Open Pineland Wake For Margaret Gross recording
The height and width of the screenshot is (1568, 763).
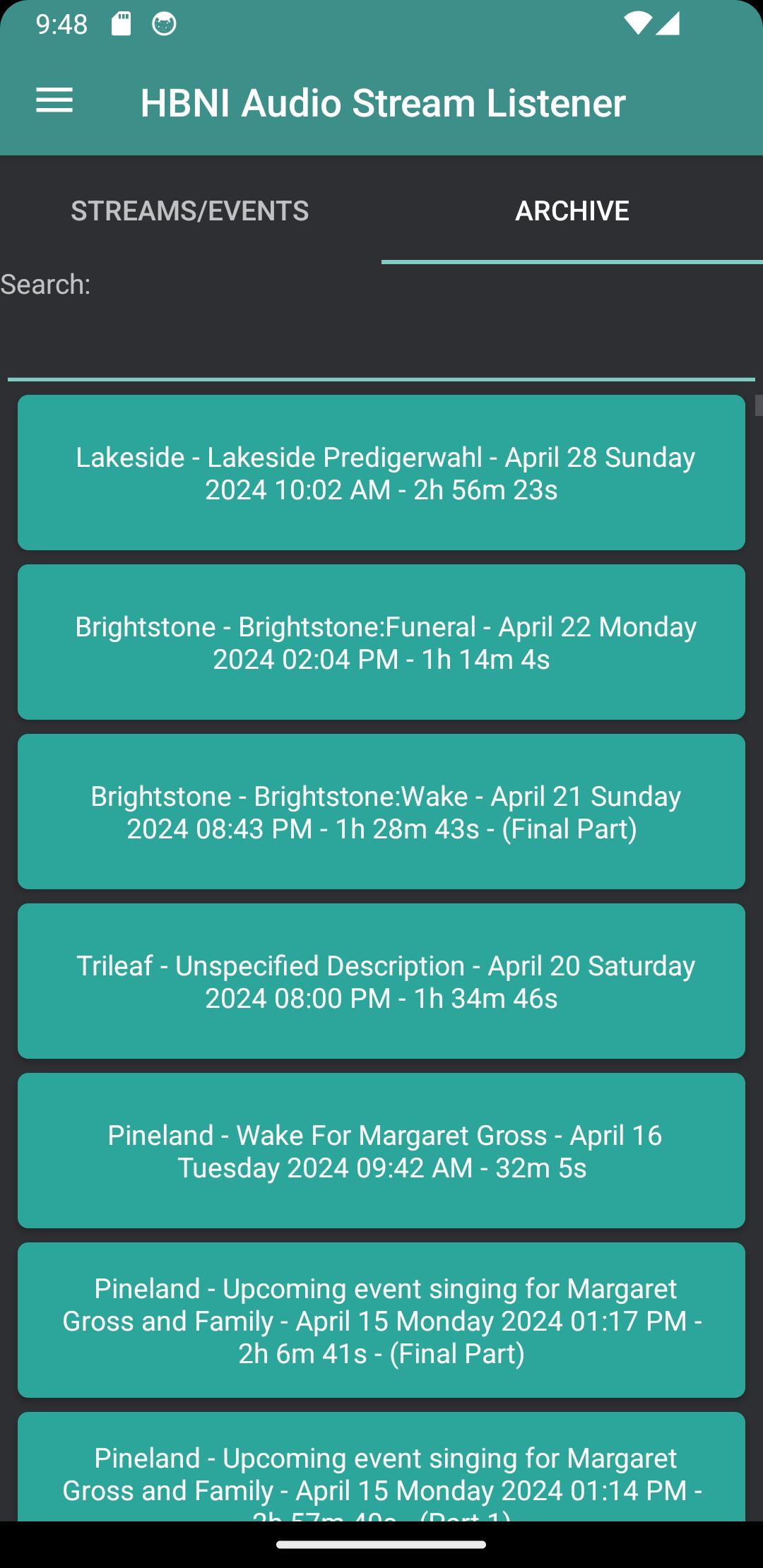(x=381, y=1151)
